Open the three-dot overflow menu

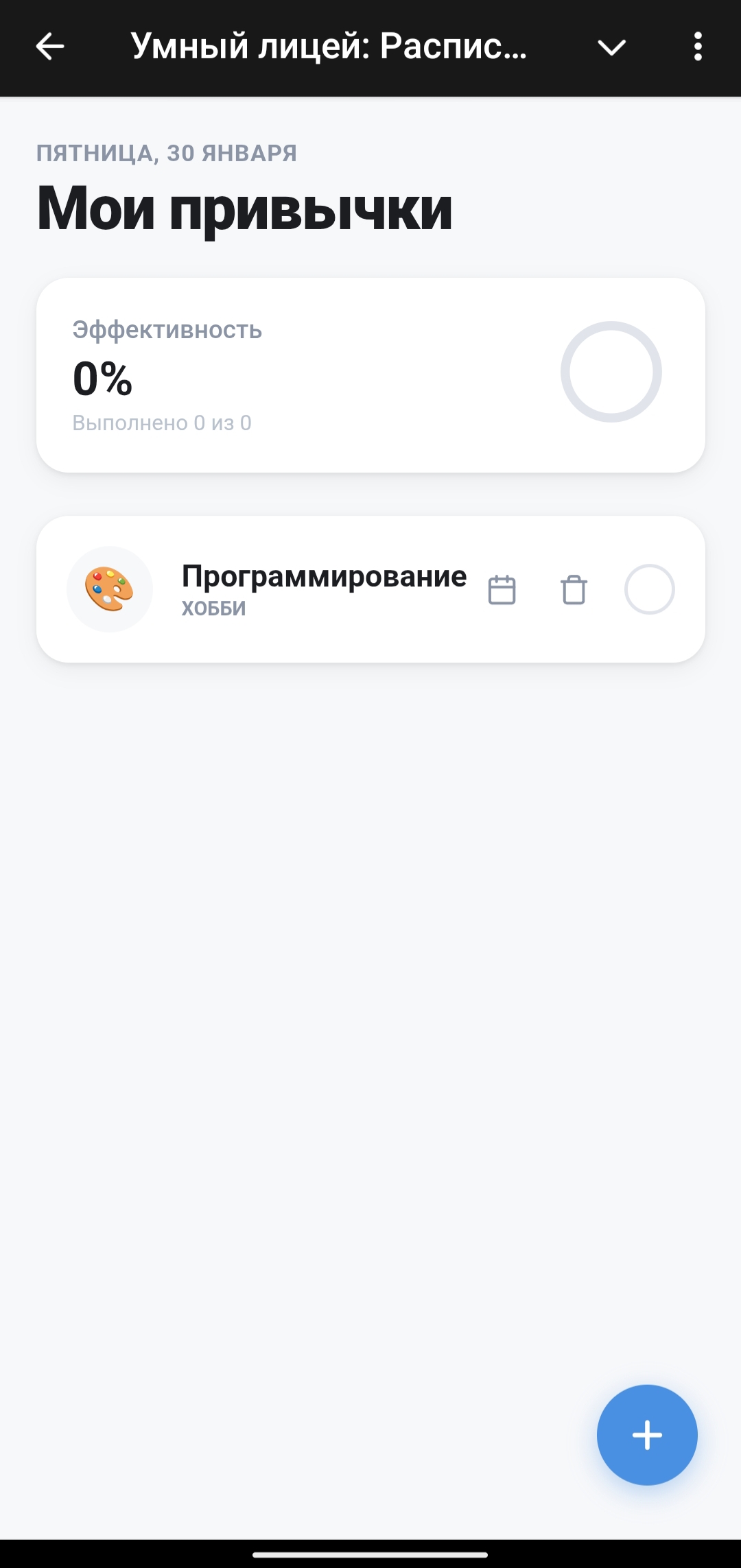pos(698,47)
